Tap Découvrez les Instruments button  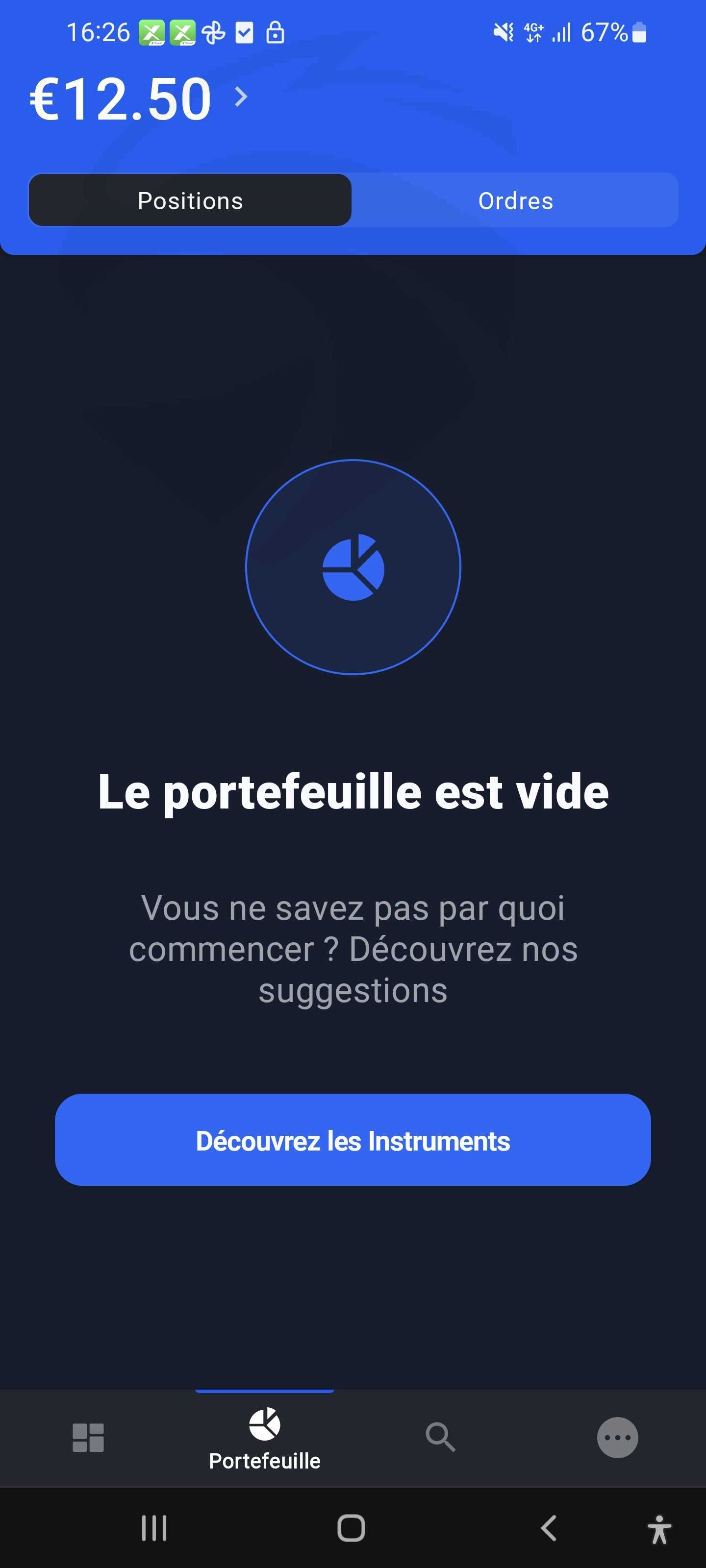[353, 1140]
